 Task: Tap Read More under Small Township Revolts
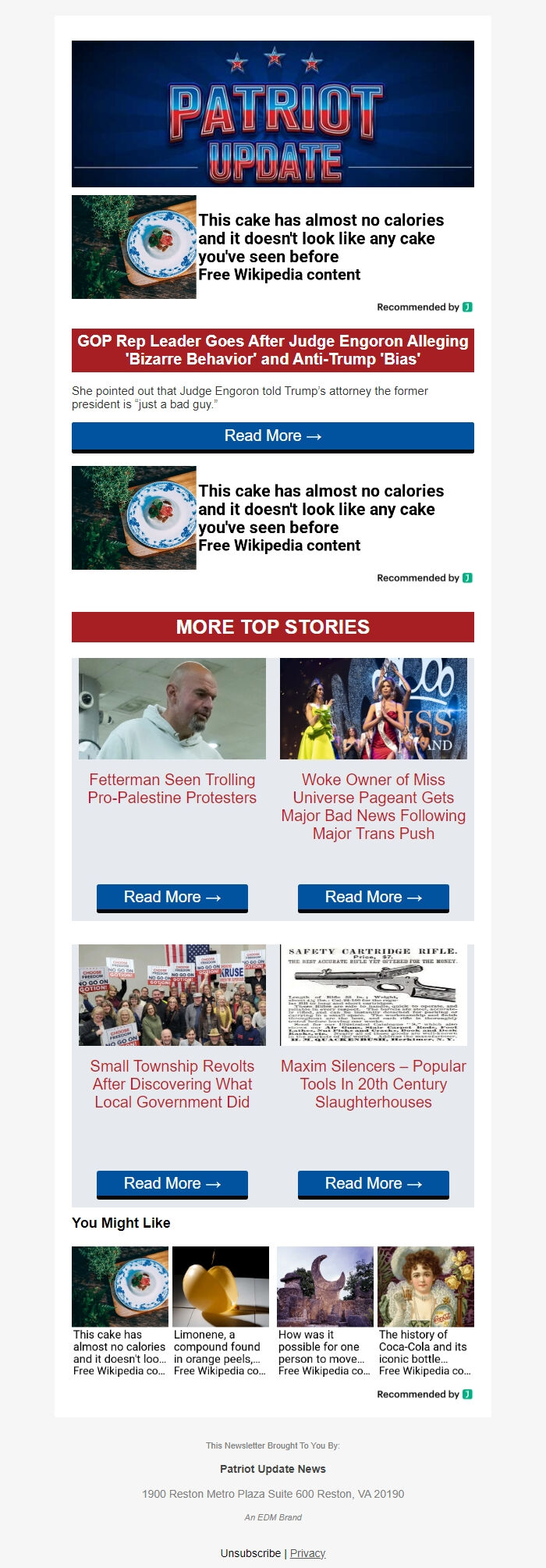click(172, 1184)
